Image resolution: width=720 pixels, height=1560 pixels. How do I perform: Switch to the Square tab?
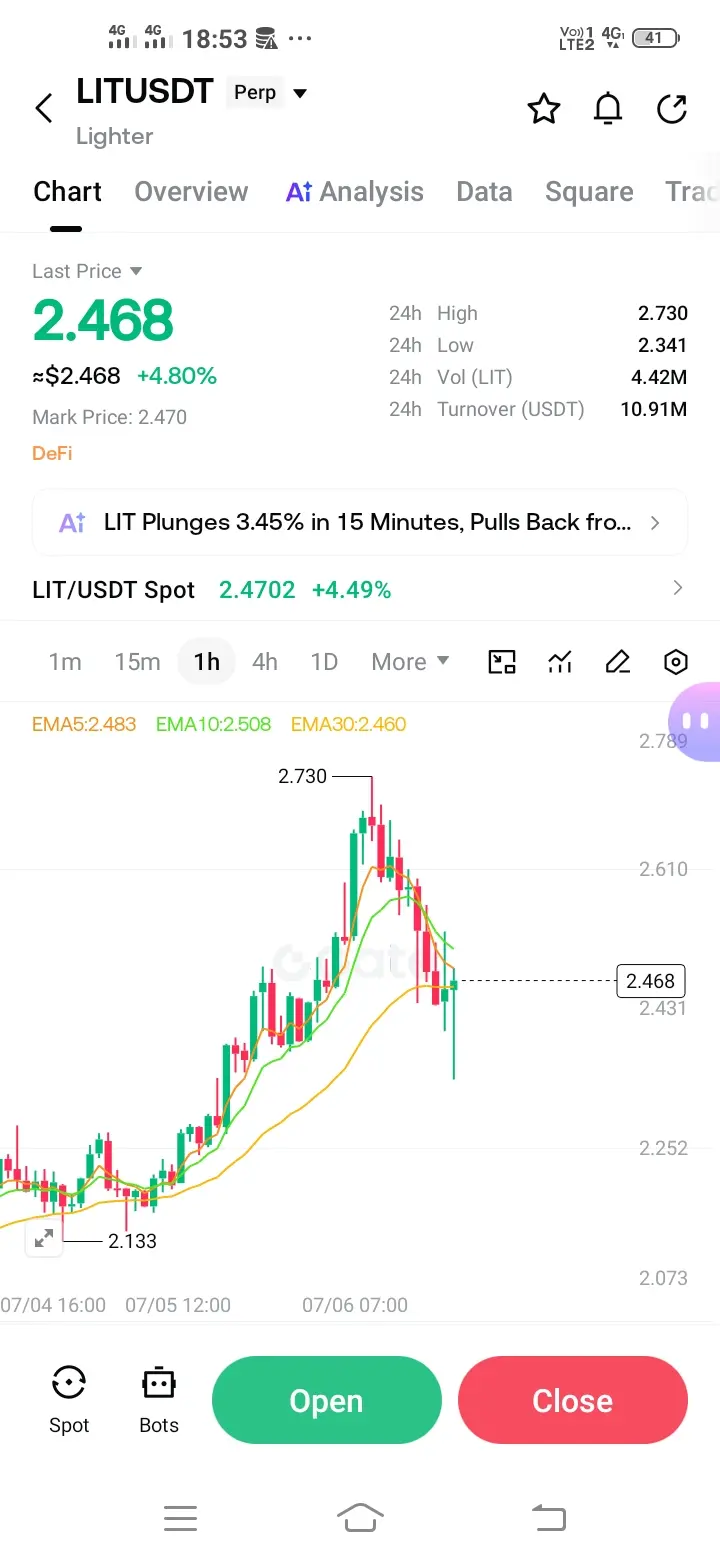click(589, 192)
